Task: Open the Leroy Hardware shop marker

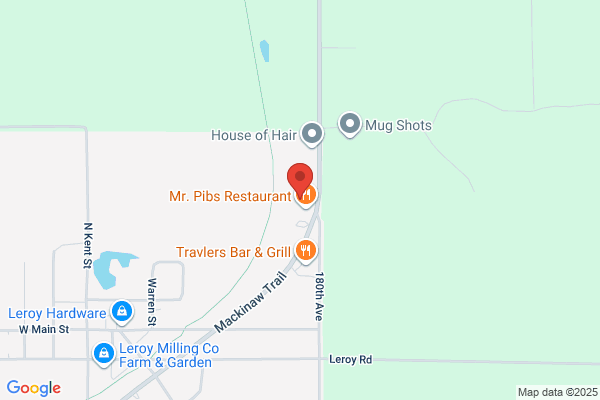Action: click(x=122, y=312)
